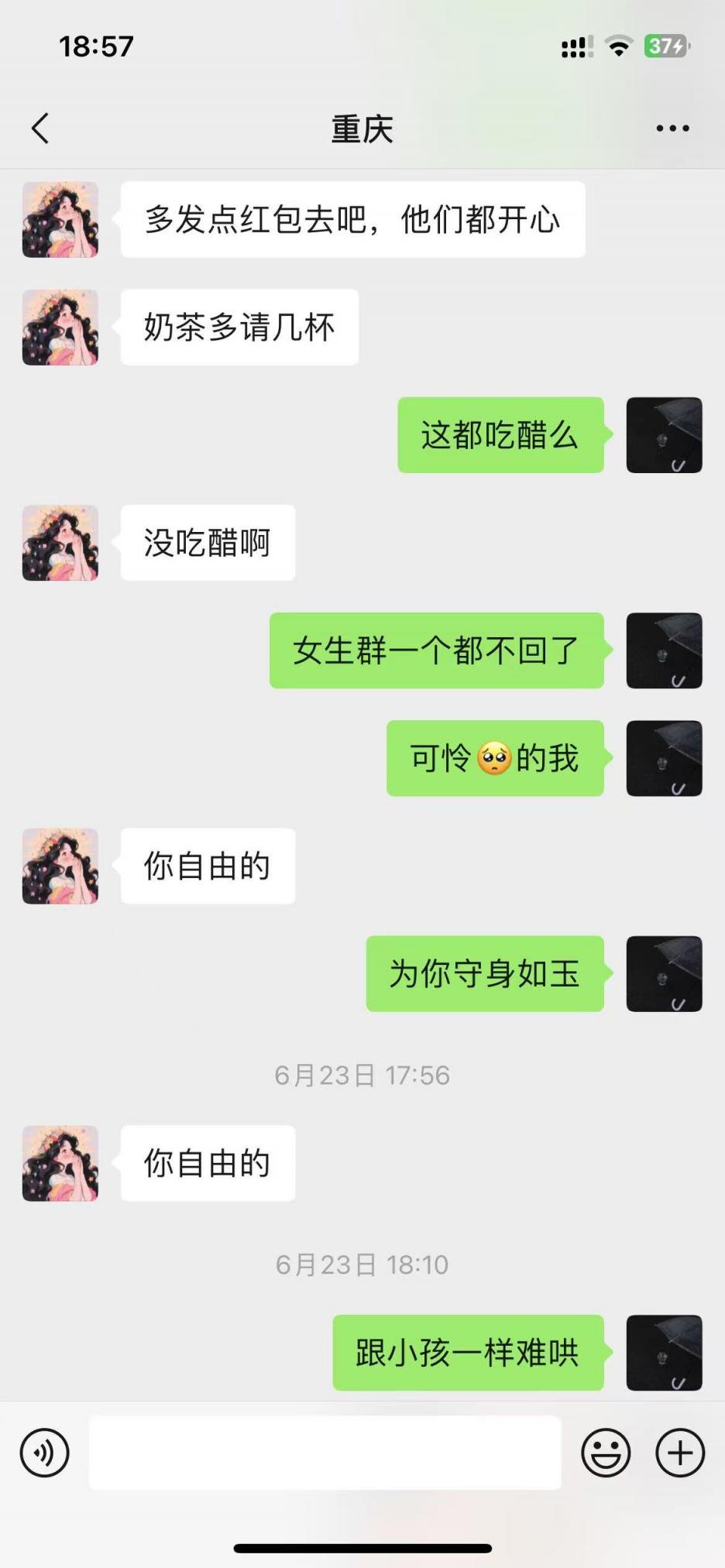Switch to voice message input
The image size is (725, 1568).
click(45, 1453)
